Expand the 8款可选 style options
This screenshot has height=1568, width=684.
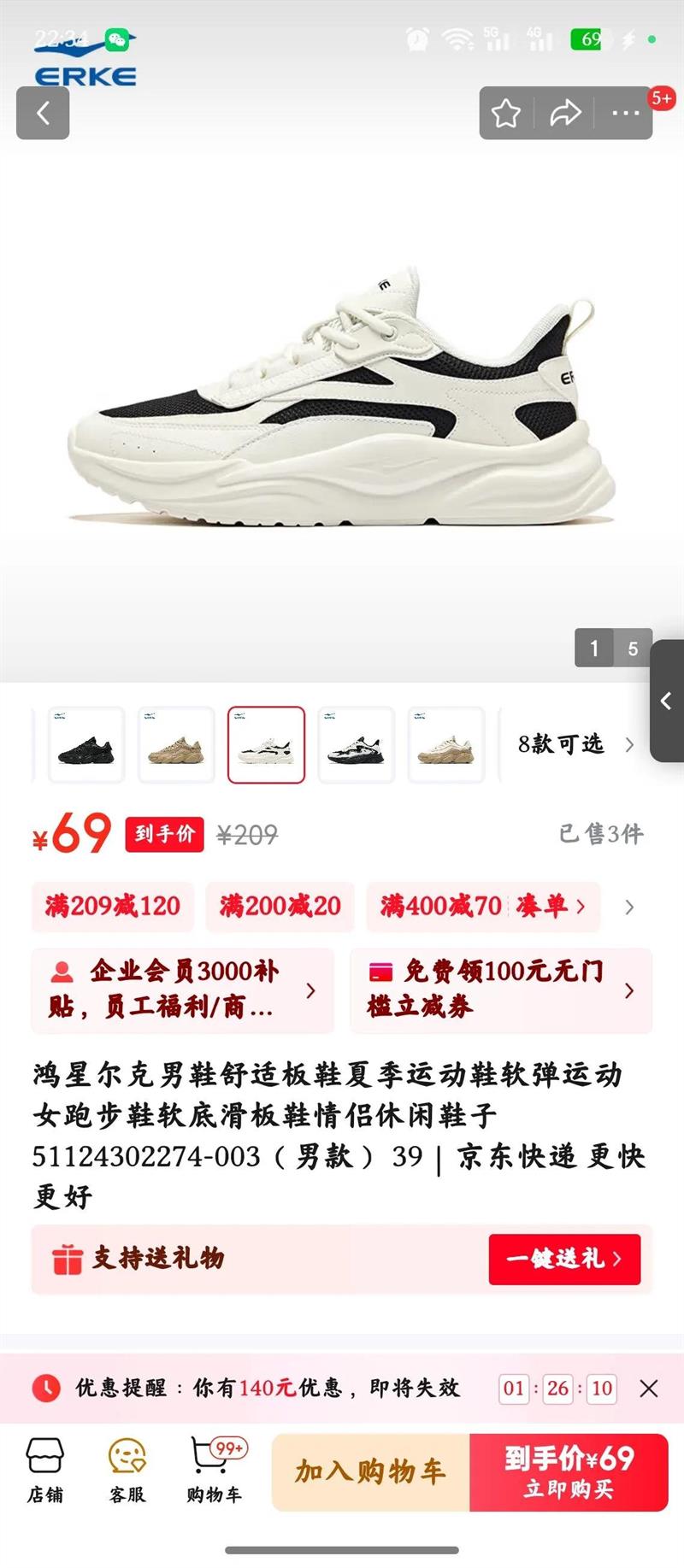pos(576,745)
